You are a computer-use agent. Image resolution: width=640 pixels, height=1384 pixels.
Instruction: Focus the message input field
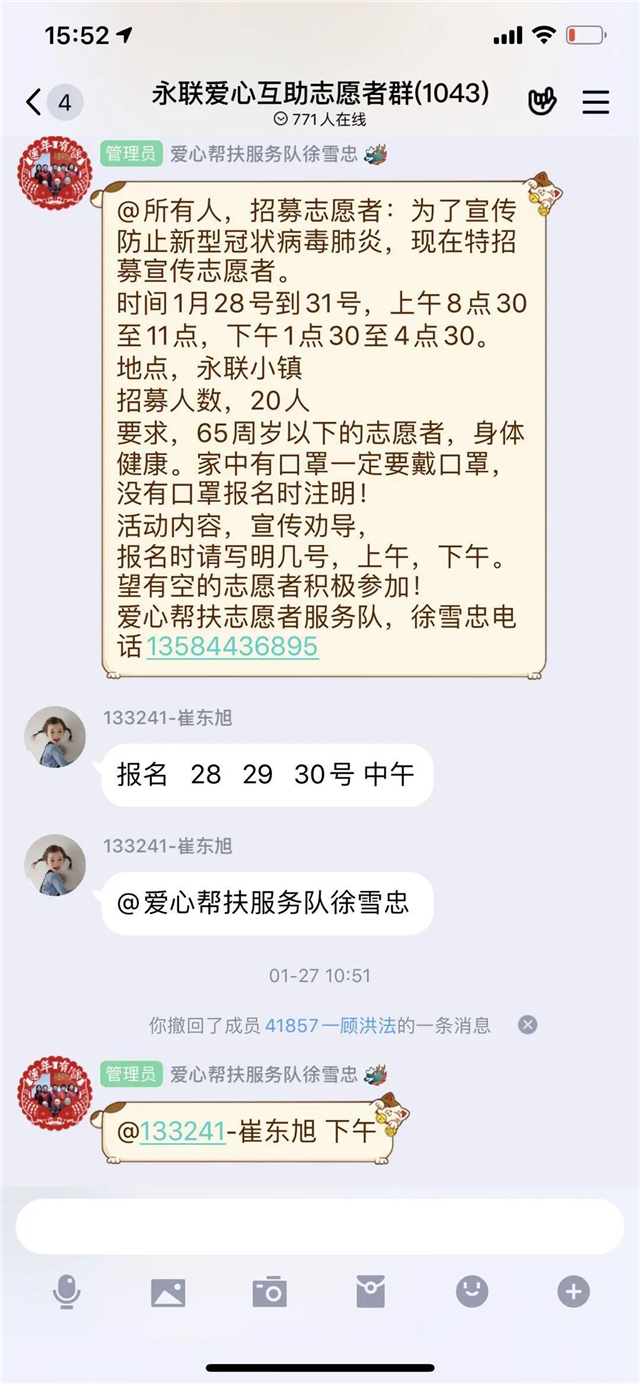(x=320, y=1226)
